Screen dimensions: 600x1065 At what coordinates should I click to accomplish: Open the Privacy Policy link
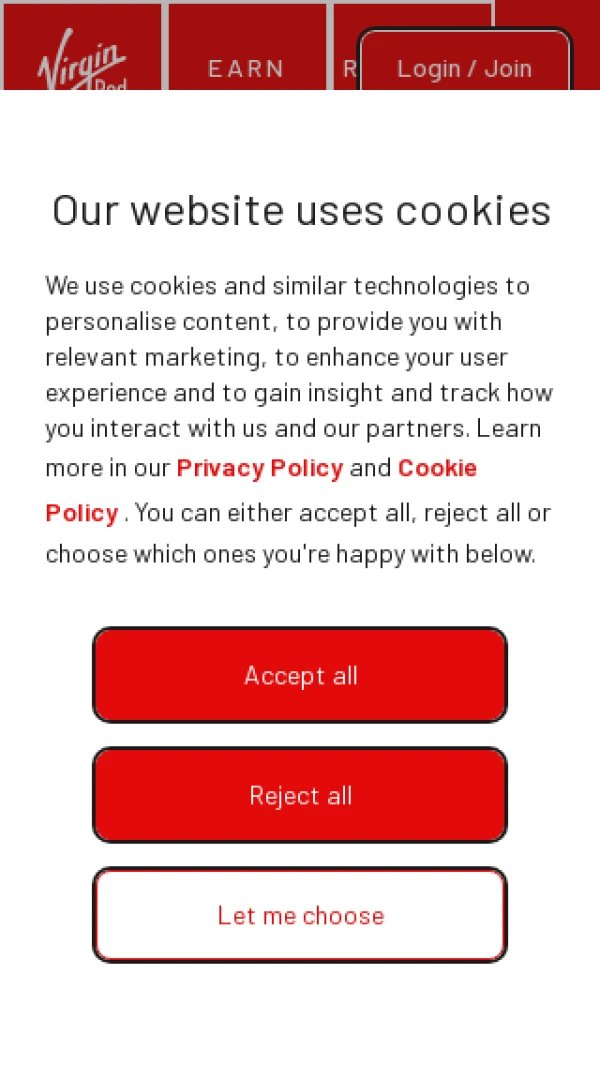260,468
